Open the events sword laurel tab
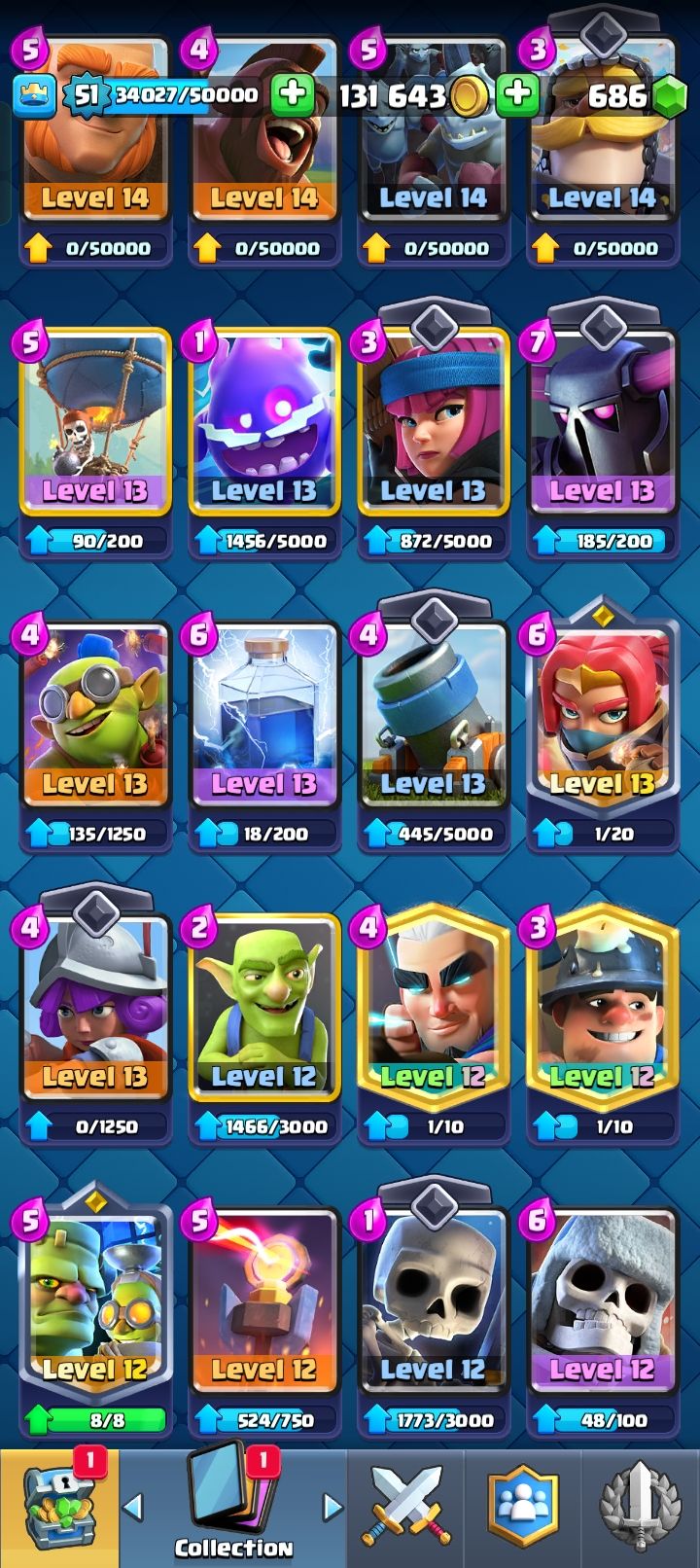The width and height of the screenshot is (700, 1568). pyautogui.click(x=641, y=1508)
